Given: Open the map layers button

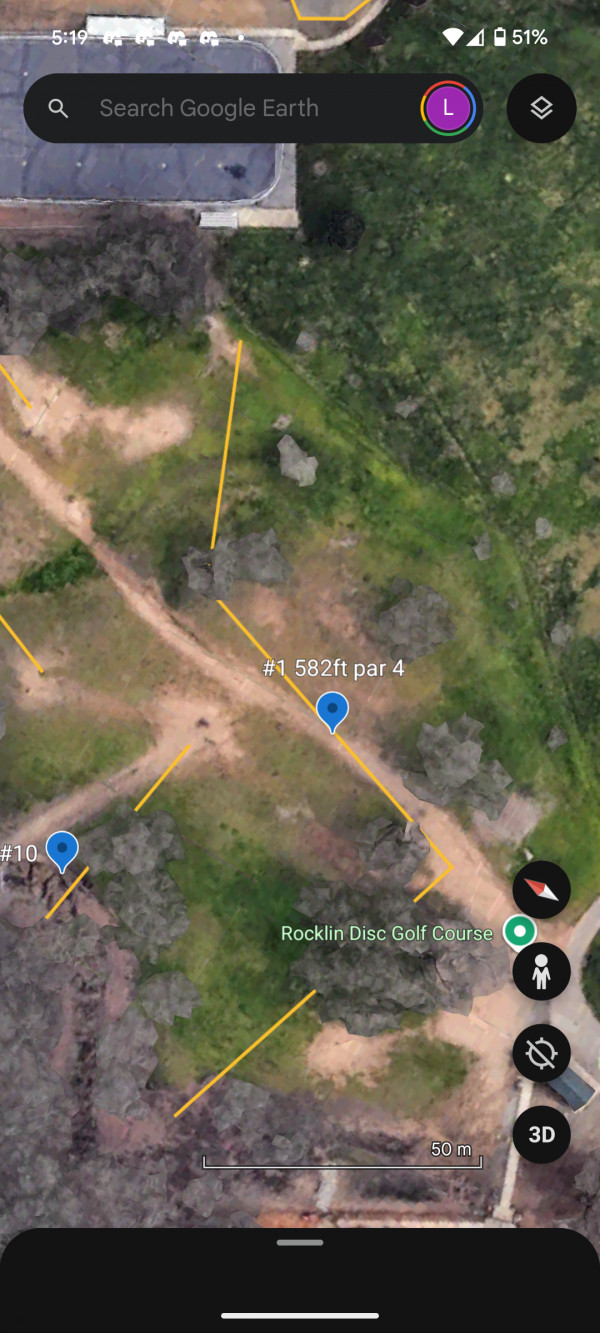Looking at the screenshot, I should (x=541, y=108).
